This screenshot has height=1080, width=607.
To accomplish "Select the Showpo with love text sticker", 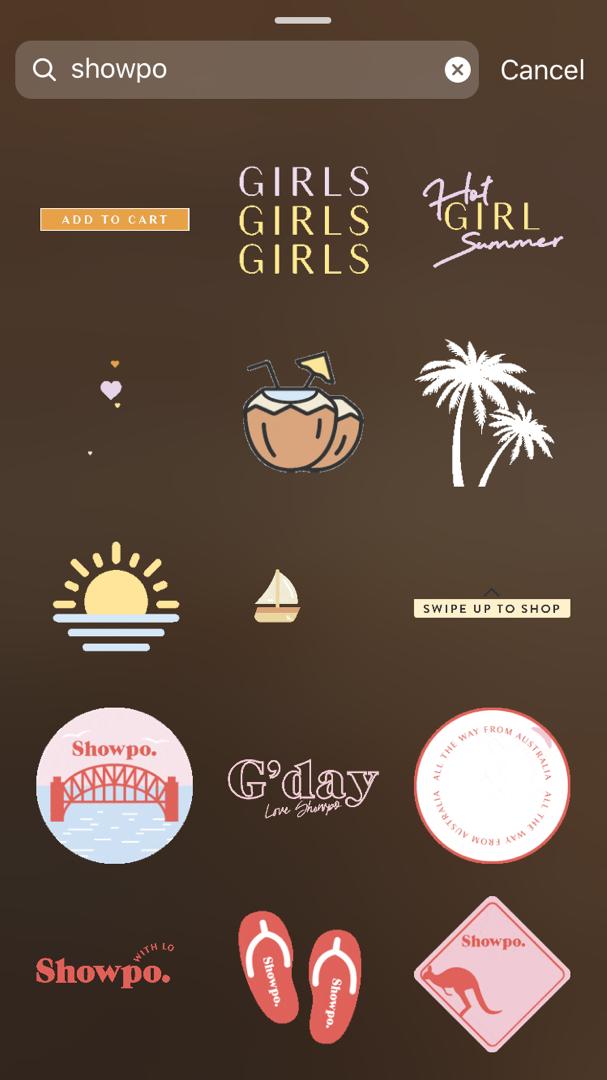I will 105,967.
